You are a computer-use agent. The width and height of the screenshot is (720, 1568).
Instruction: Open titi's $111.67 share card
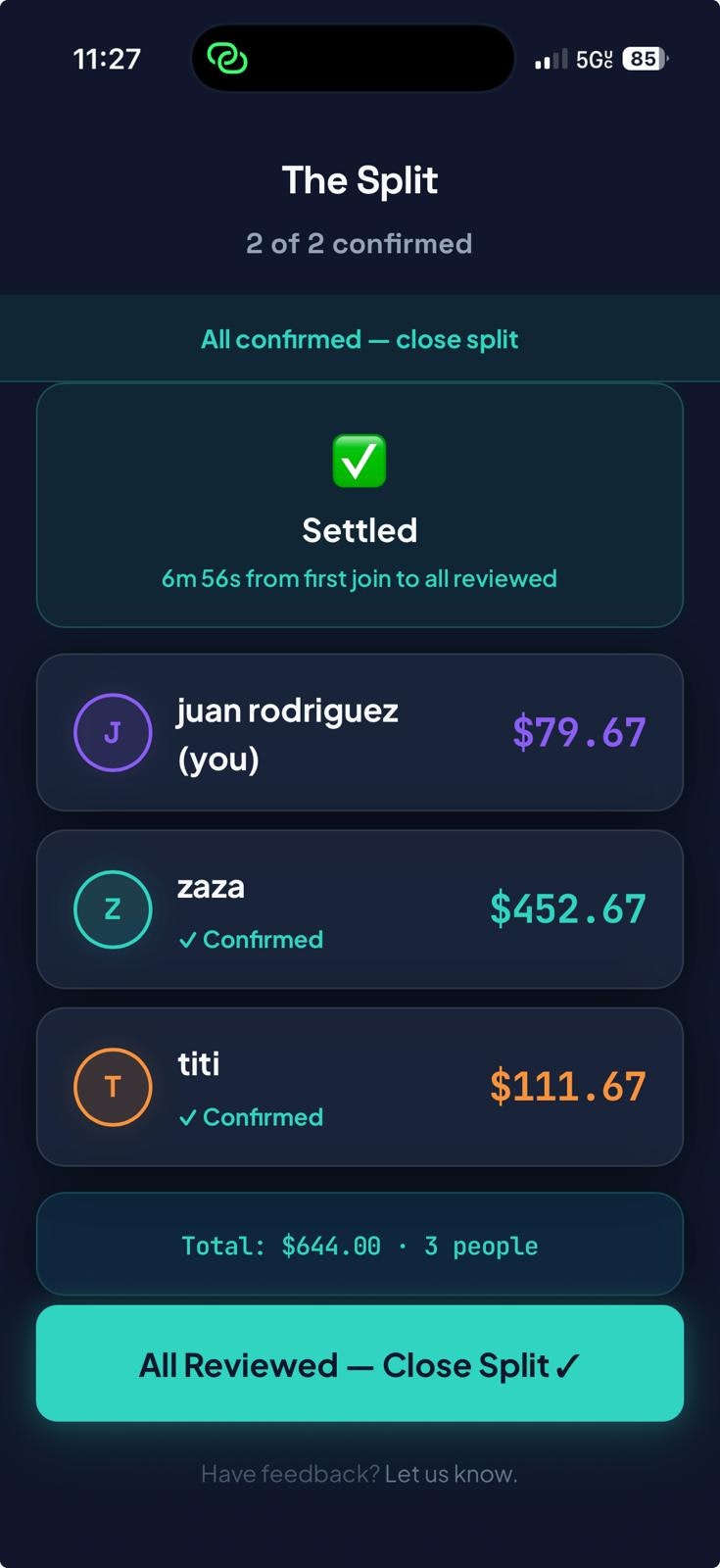(360, 1087)
